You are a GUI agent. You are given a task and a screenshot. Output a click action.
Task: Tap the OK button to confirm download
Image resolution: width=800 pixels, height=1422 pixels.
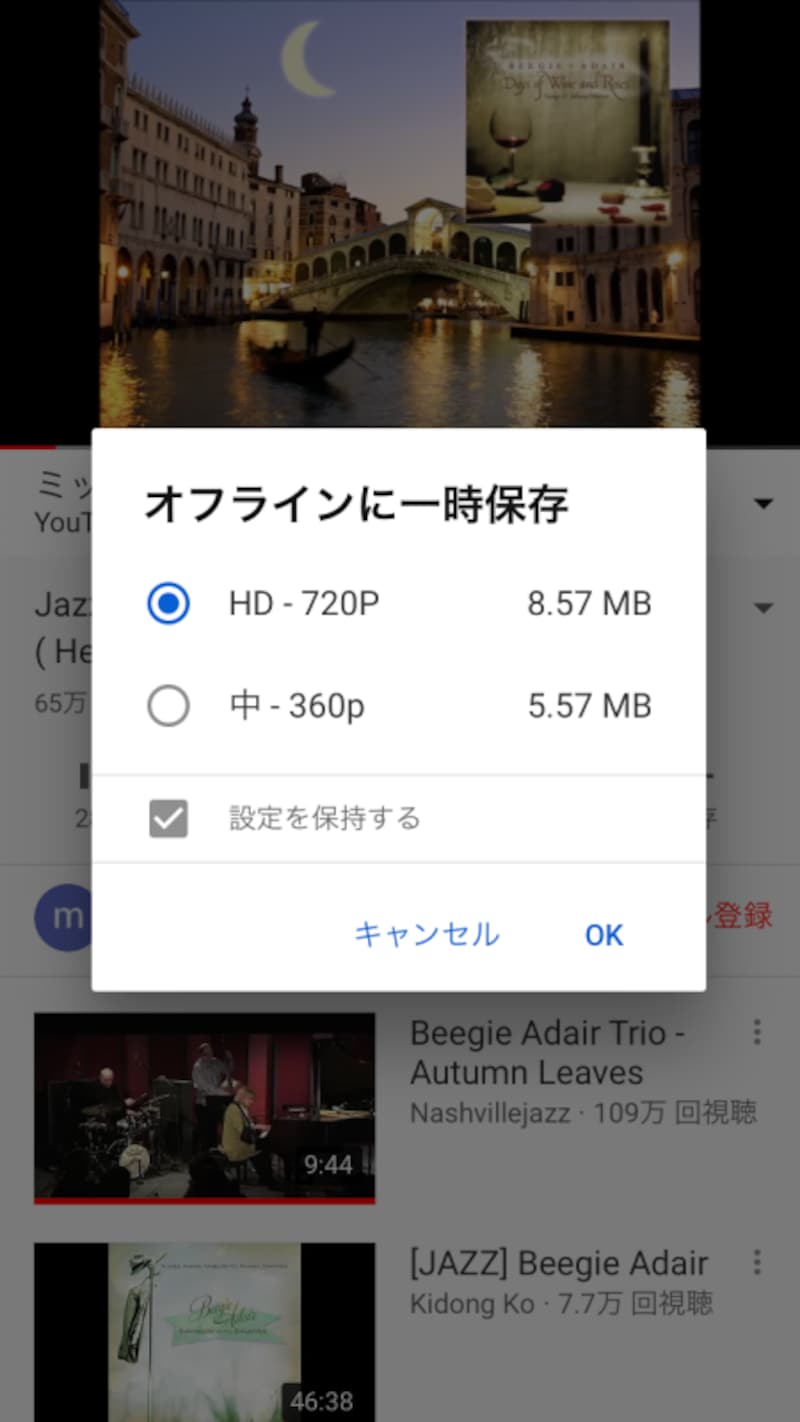(x=603, y=934)
